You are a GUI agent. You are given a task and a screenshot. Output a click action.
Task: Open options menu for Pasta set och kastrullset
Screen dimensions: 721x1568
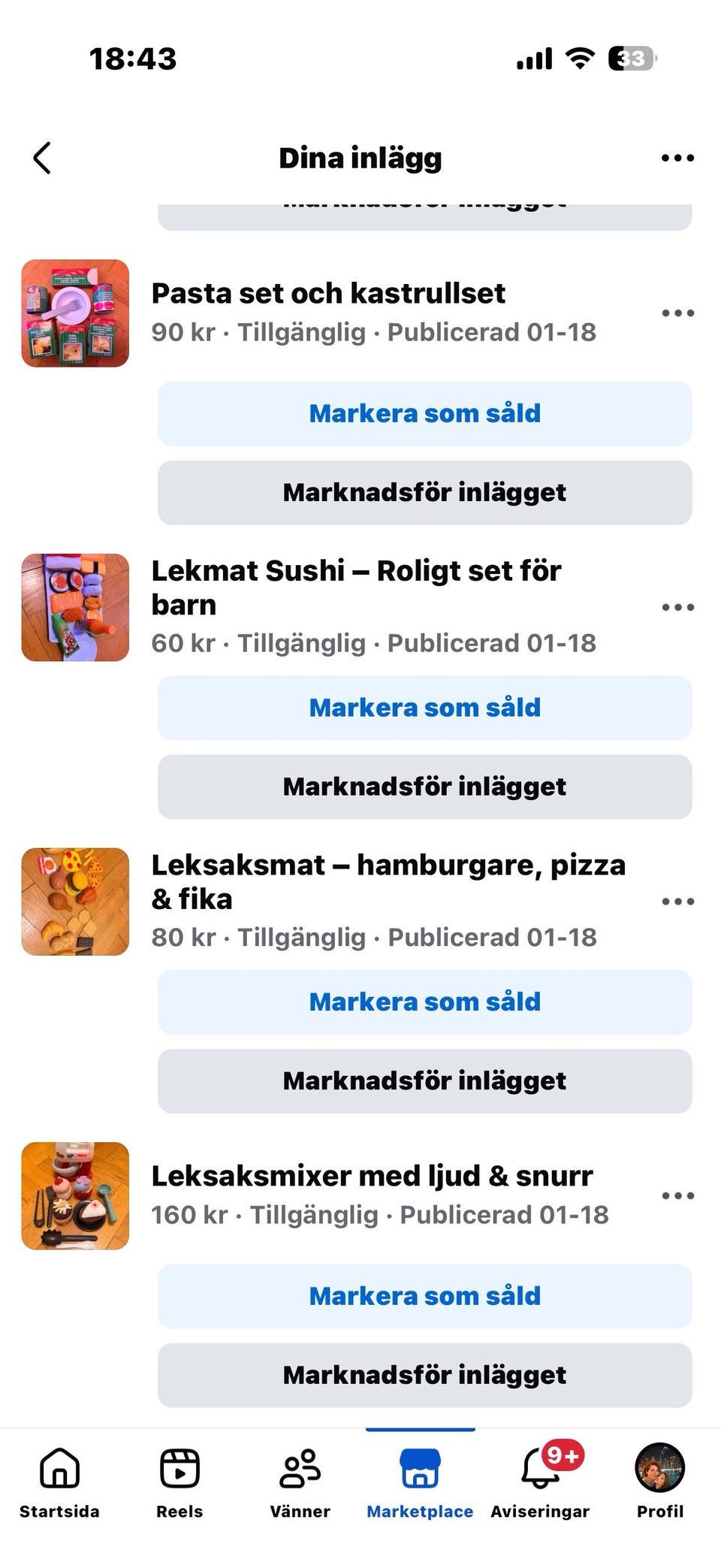click(x=678, y=313)
